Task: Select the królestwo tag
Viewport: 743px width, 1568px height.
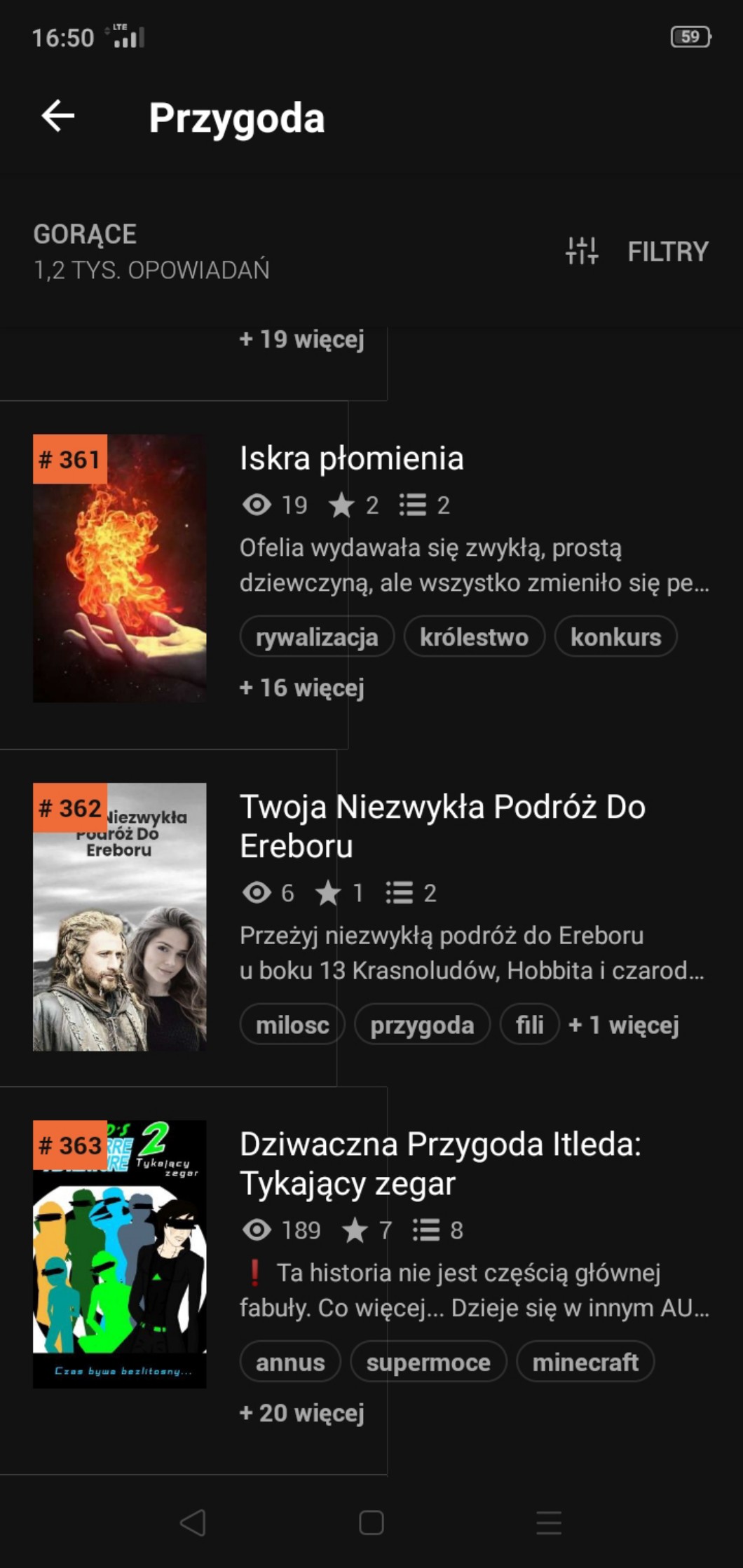Action: tap(474, 637)
